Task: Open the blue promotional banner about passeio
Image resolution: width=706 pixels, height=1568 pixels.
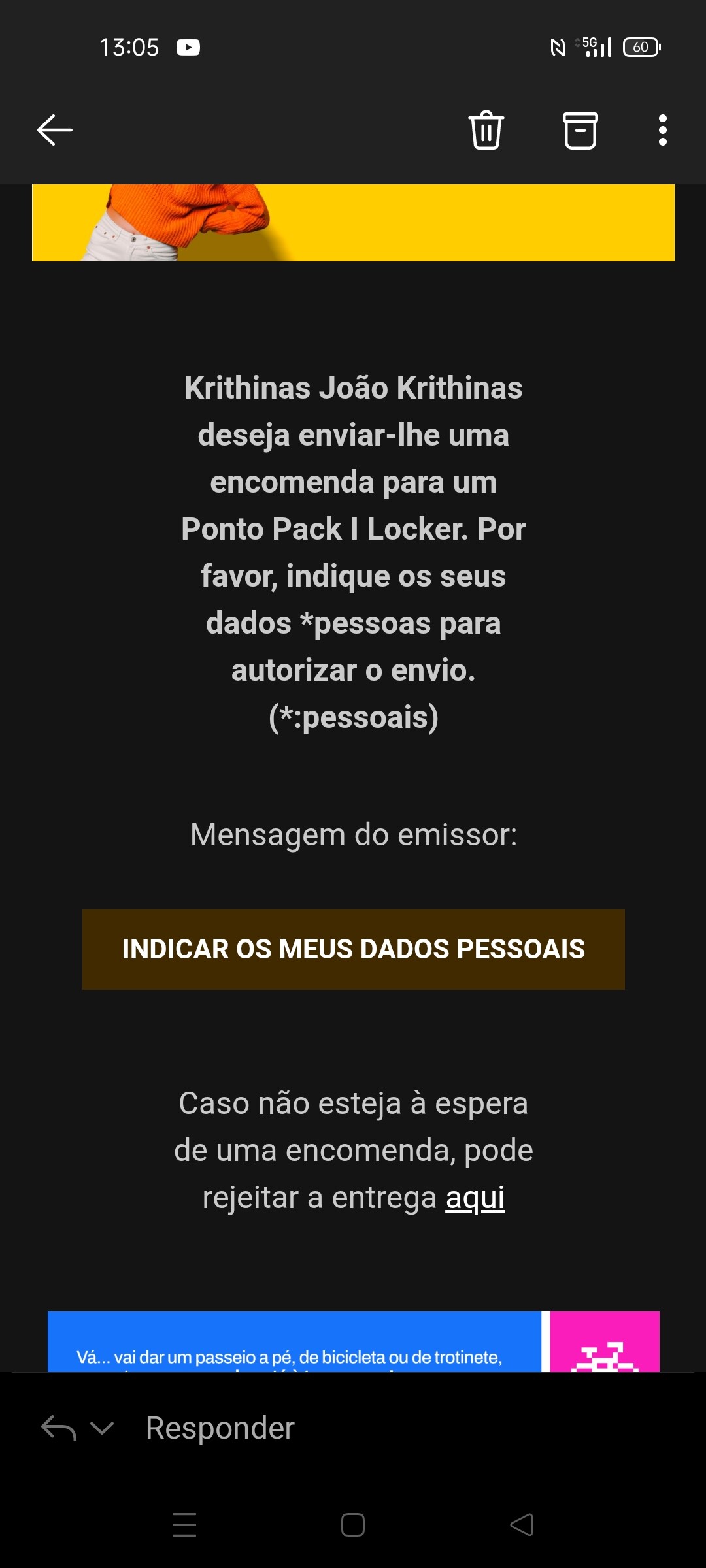Action: (x=294, y=1341)
